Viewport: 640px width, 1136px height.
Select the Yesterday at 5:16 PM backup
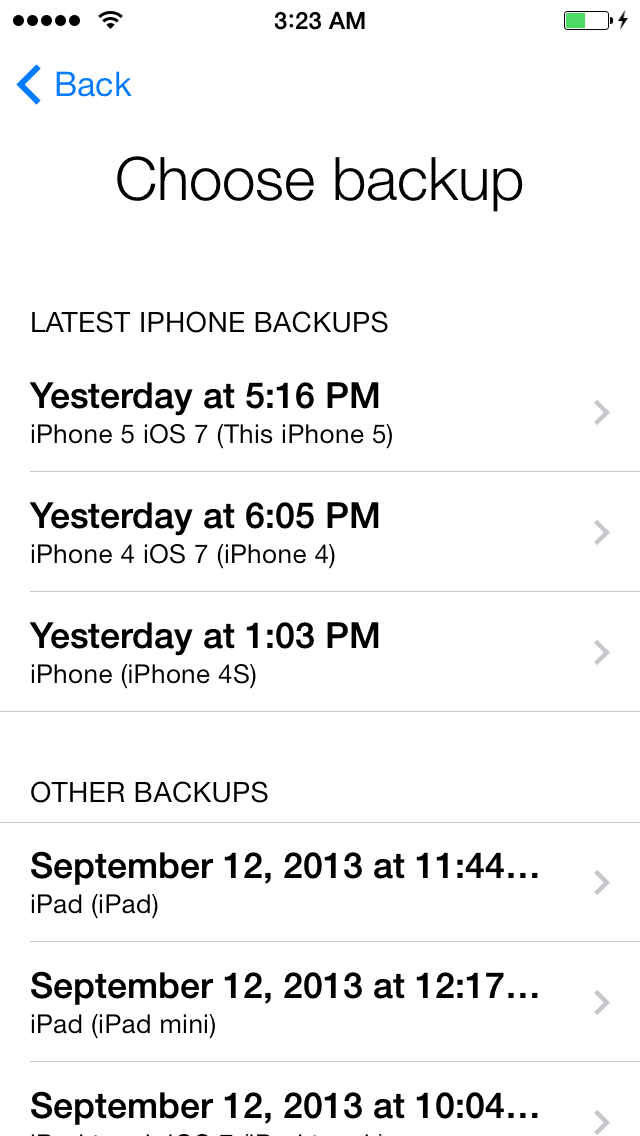pos(320,412)
